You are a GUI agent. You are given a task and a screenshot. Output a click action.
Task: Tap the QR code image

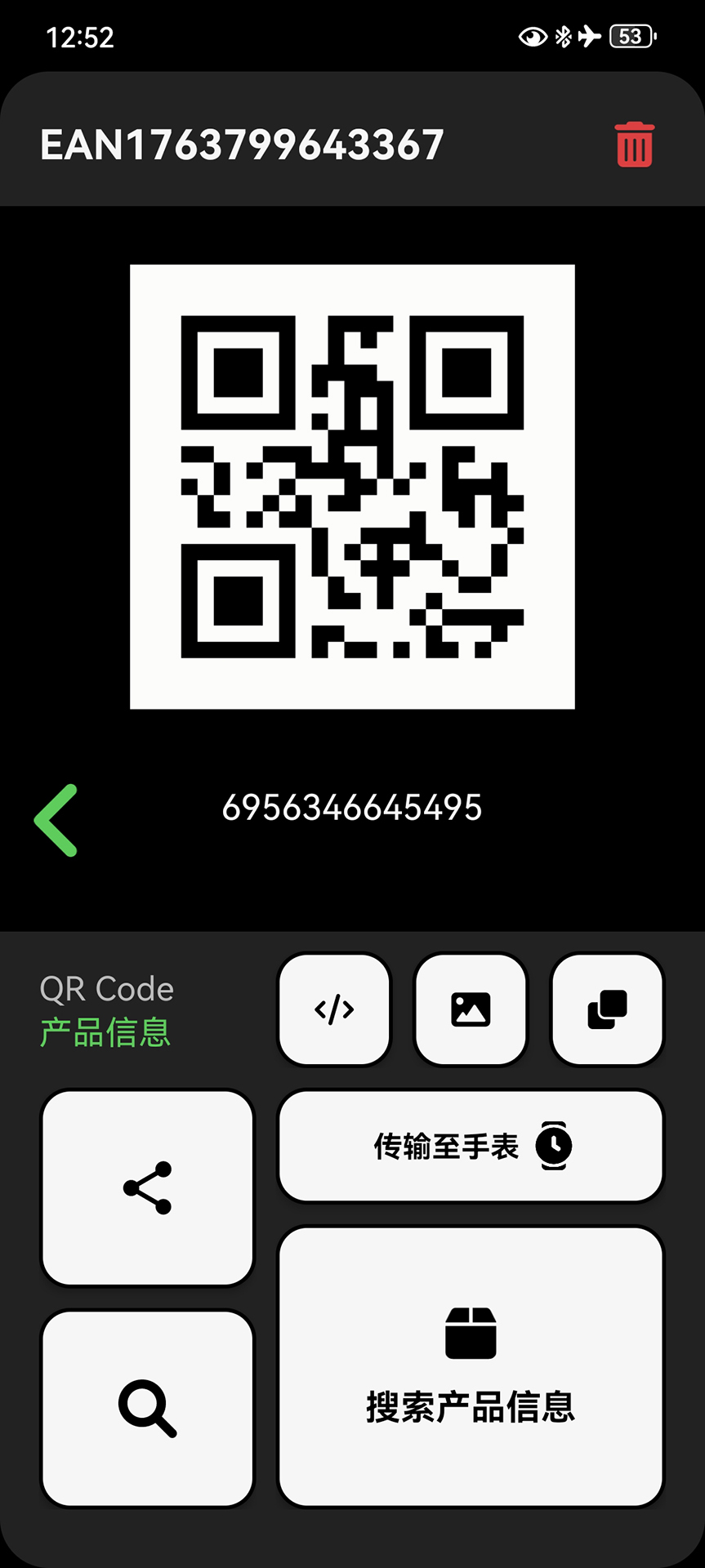(352, 487)
